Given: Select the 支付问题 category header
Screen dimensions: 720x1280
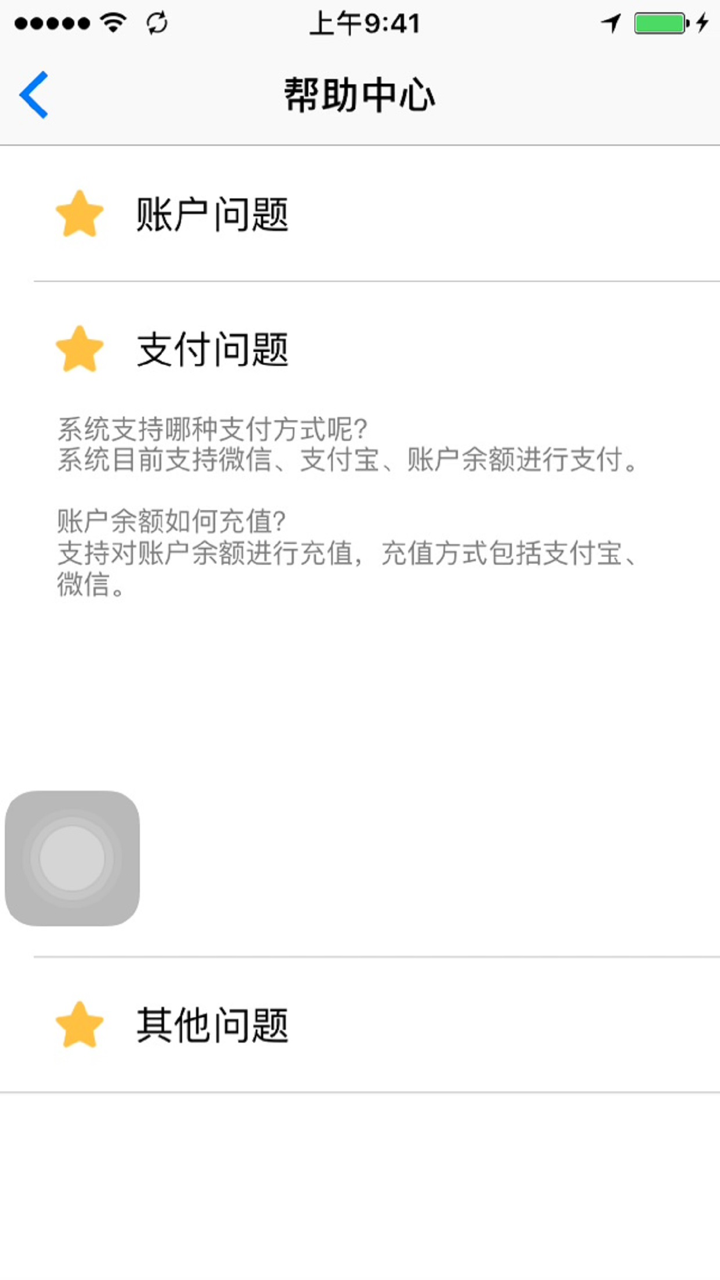Looking at the screenshot, I should (x=212, y=351).
